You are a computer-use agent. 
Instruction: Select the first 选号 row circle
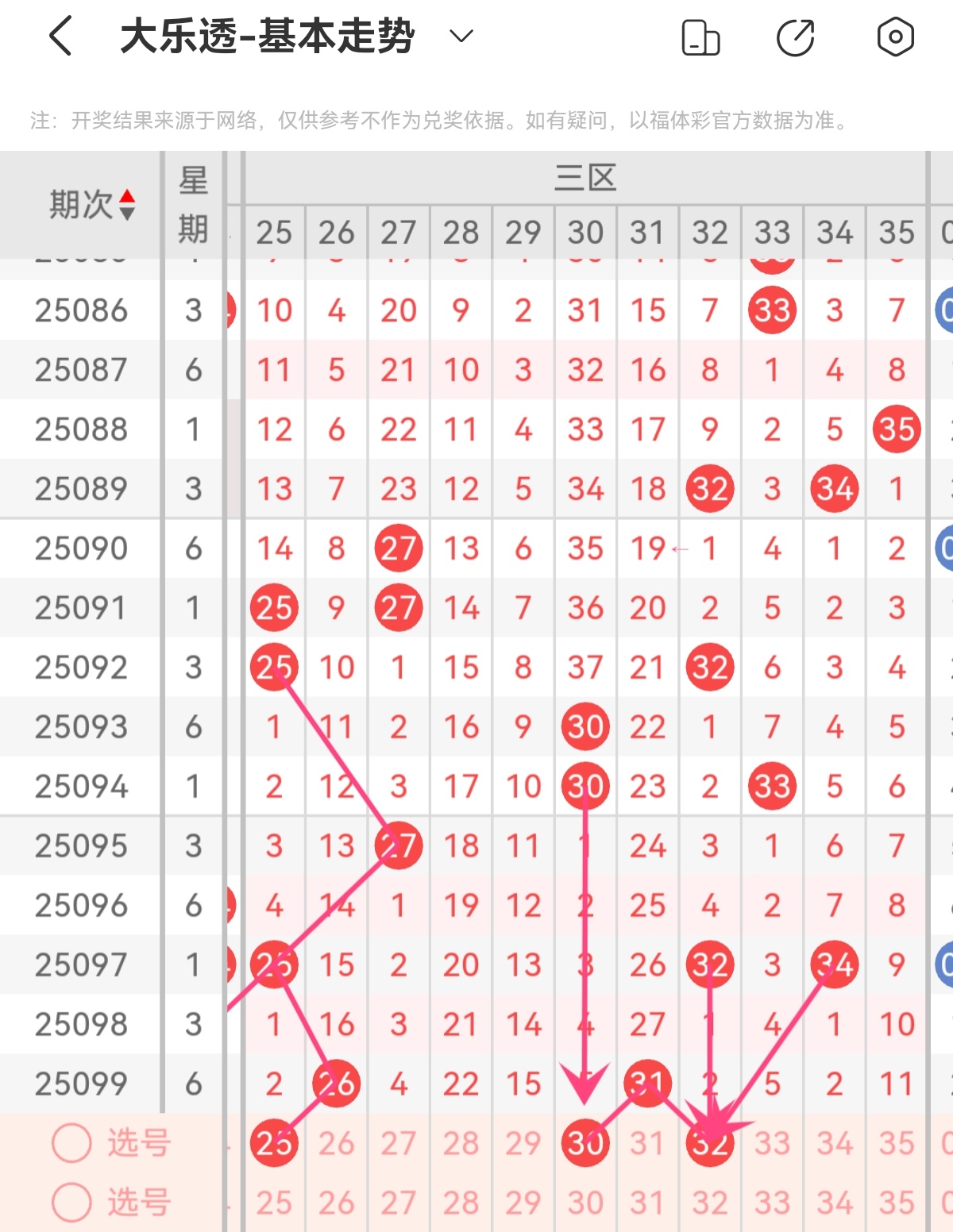click(71, 1143)
